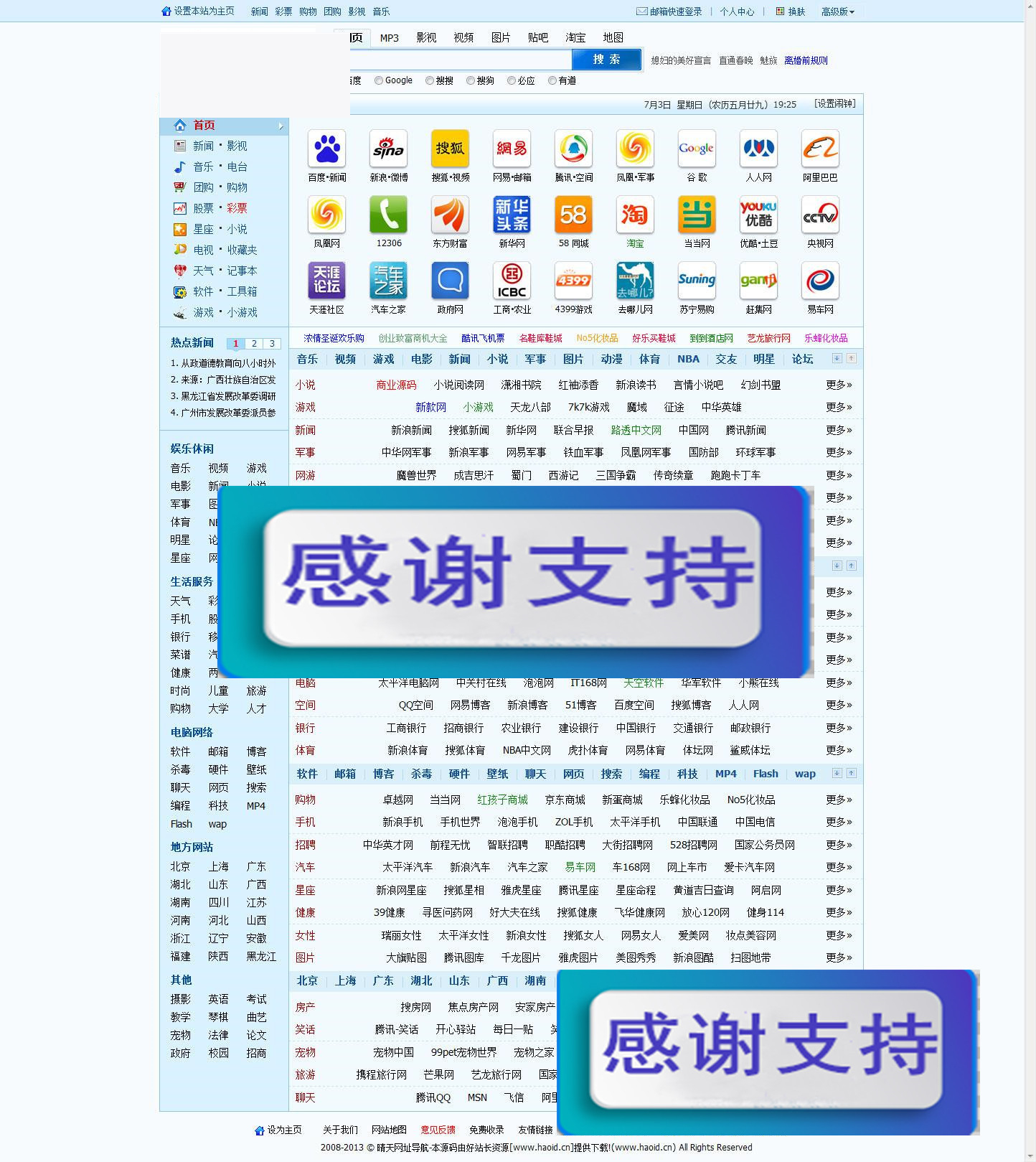Tap 设为主页 in the footer

pos(284,1130)
